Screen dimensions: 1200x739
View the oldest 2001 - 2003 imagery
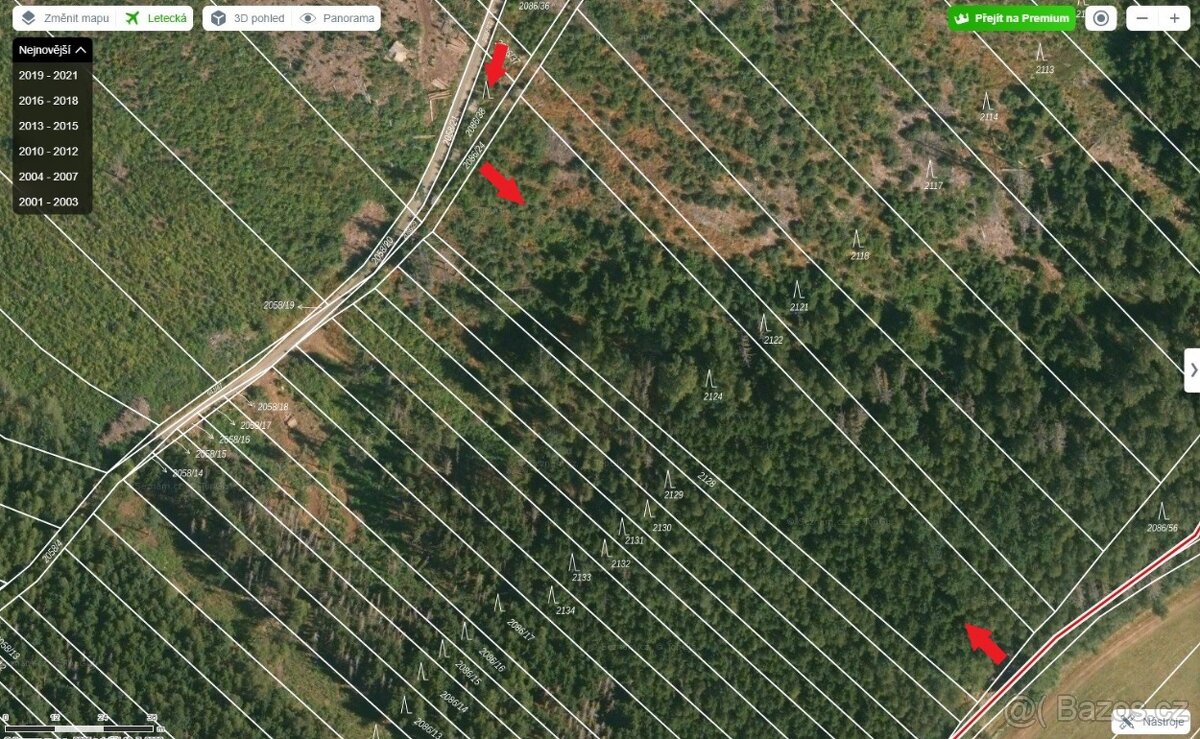click(48, 202)
